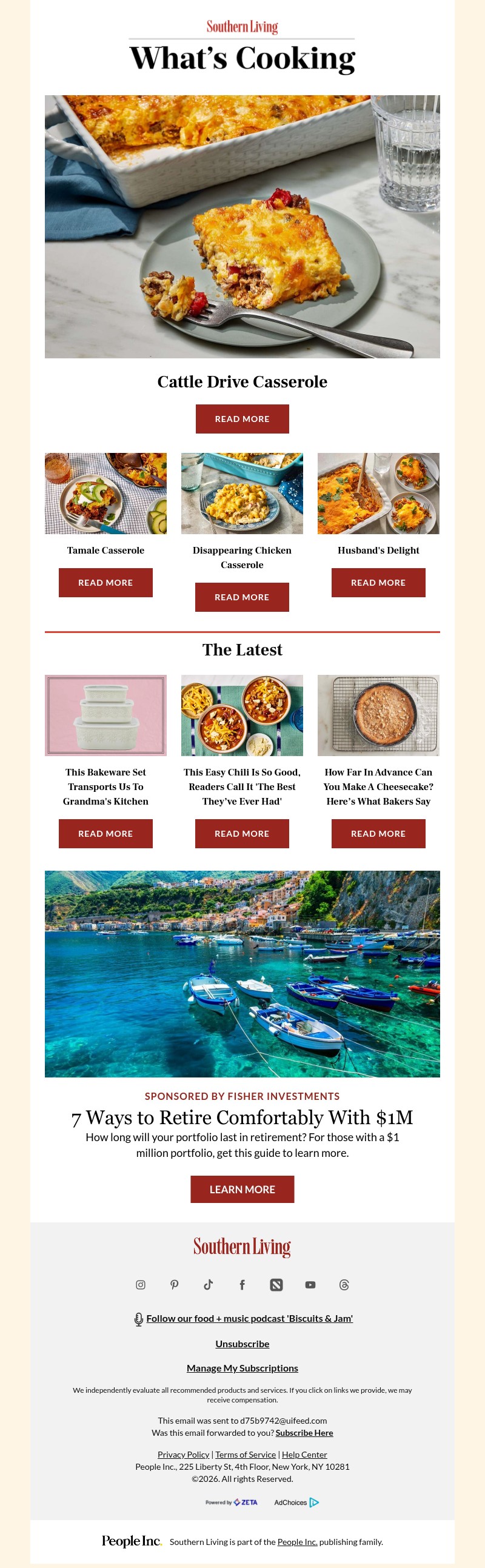Watch Southern Living on YouTube
The image size is (485, 1568).
tap(310, 1284)
